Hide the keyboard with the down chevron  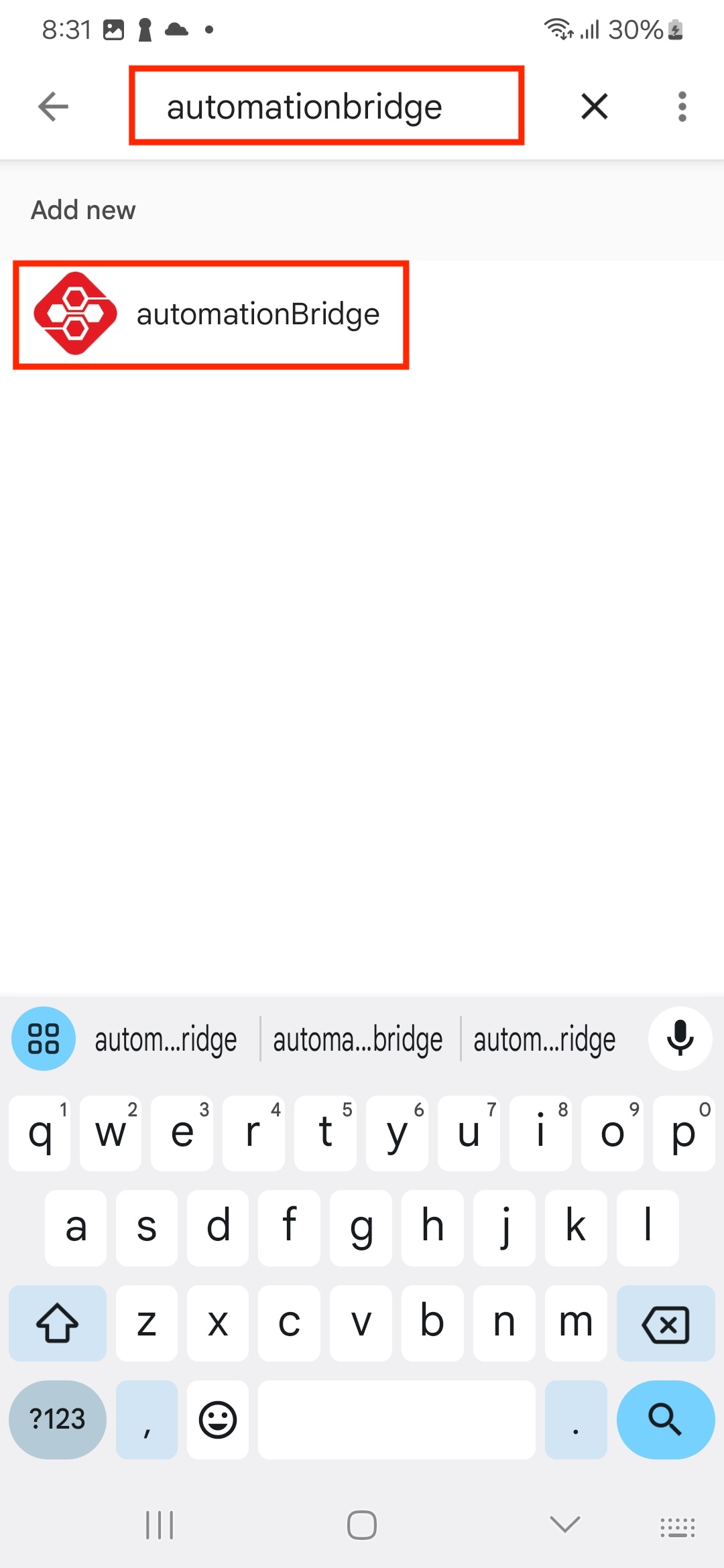click(564, 1524)
